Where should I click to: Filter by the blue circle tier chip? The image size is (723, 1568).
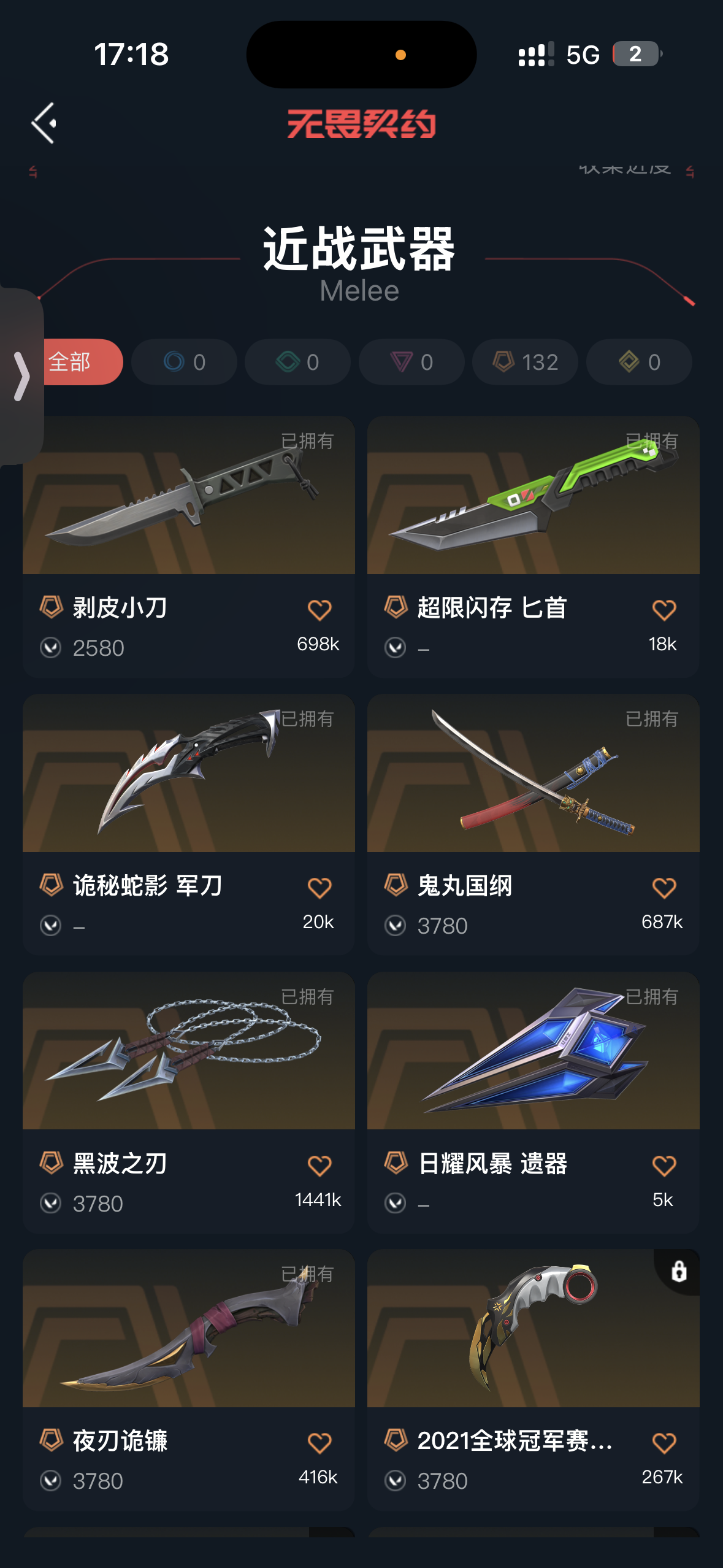(184, 362)
